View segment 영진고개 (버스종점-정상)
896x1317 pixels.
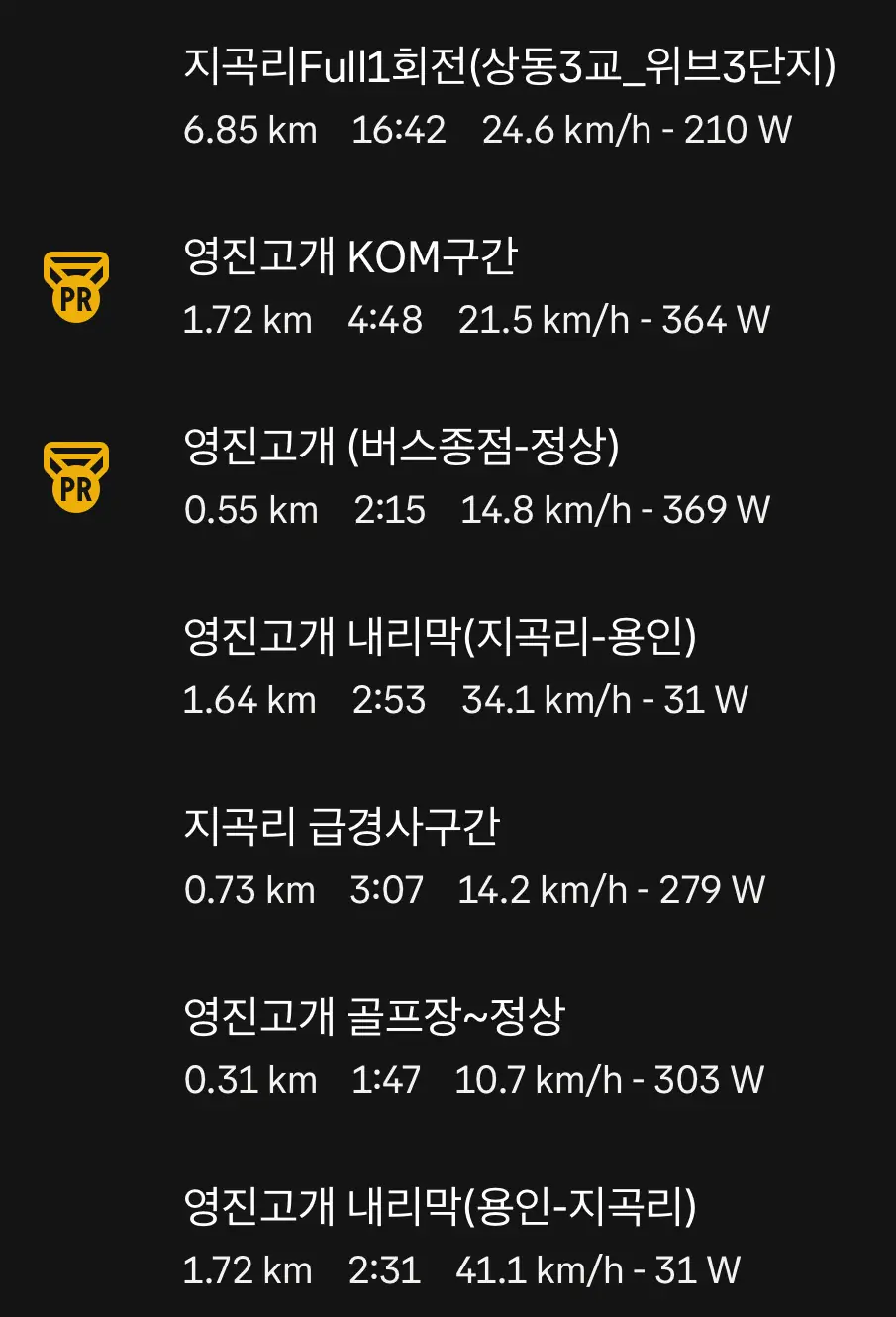pyautogui.click(x=401, y=448)
